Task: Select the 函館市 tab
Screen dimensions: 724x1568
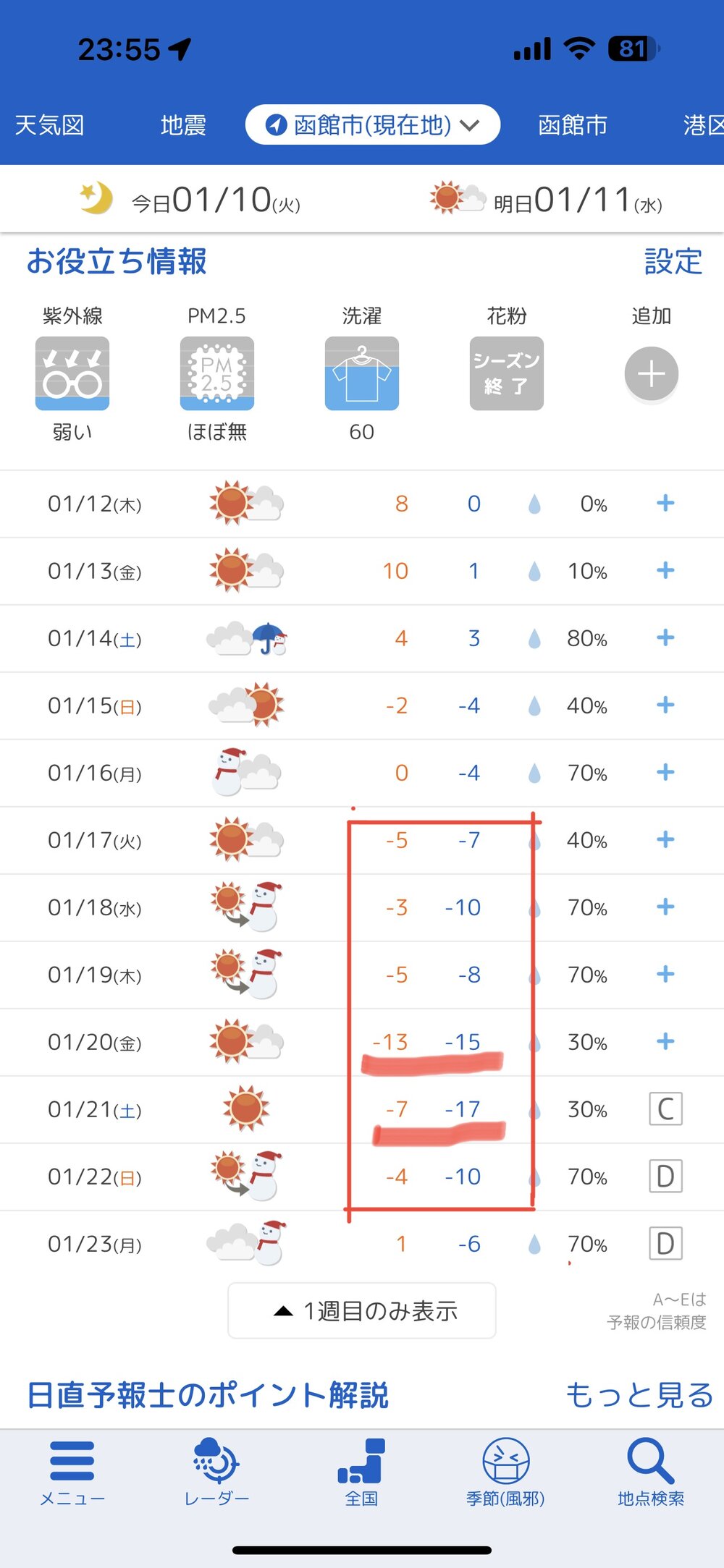Action: click(573, 125)
